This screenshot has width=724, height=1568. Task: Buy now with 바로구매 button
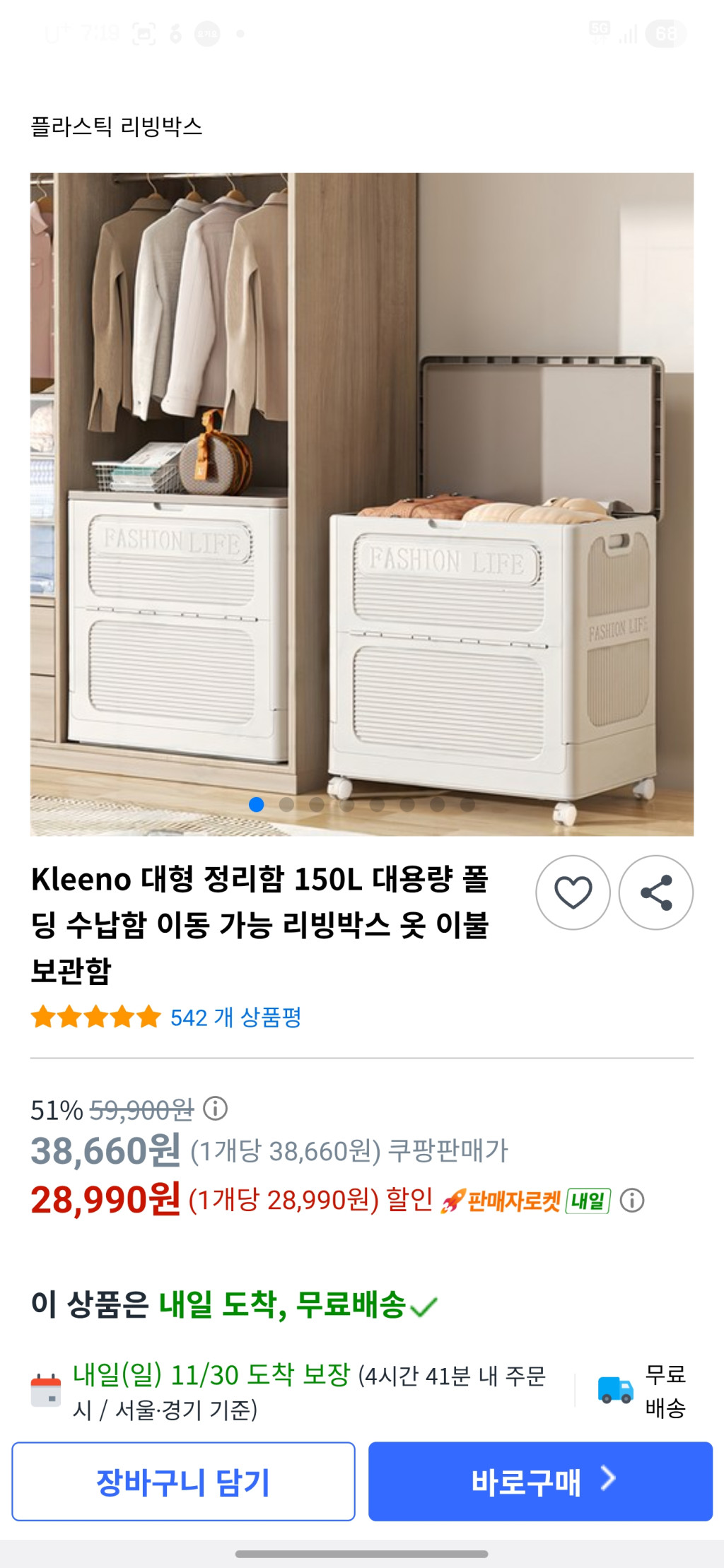pyautogui.click(x=540, y=1482)
